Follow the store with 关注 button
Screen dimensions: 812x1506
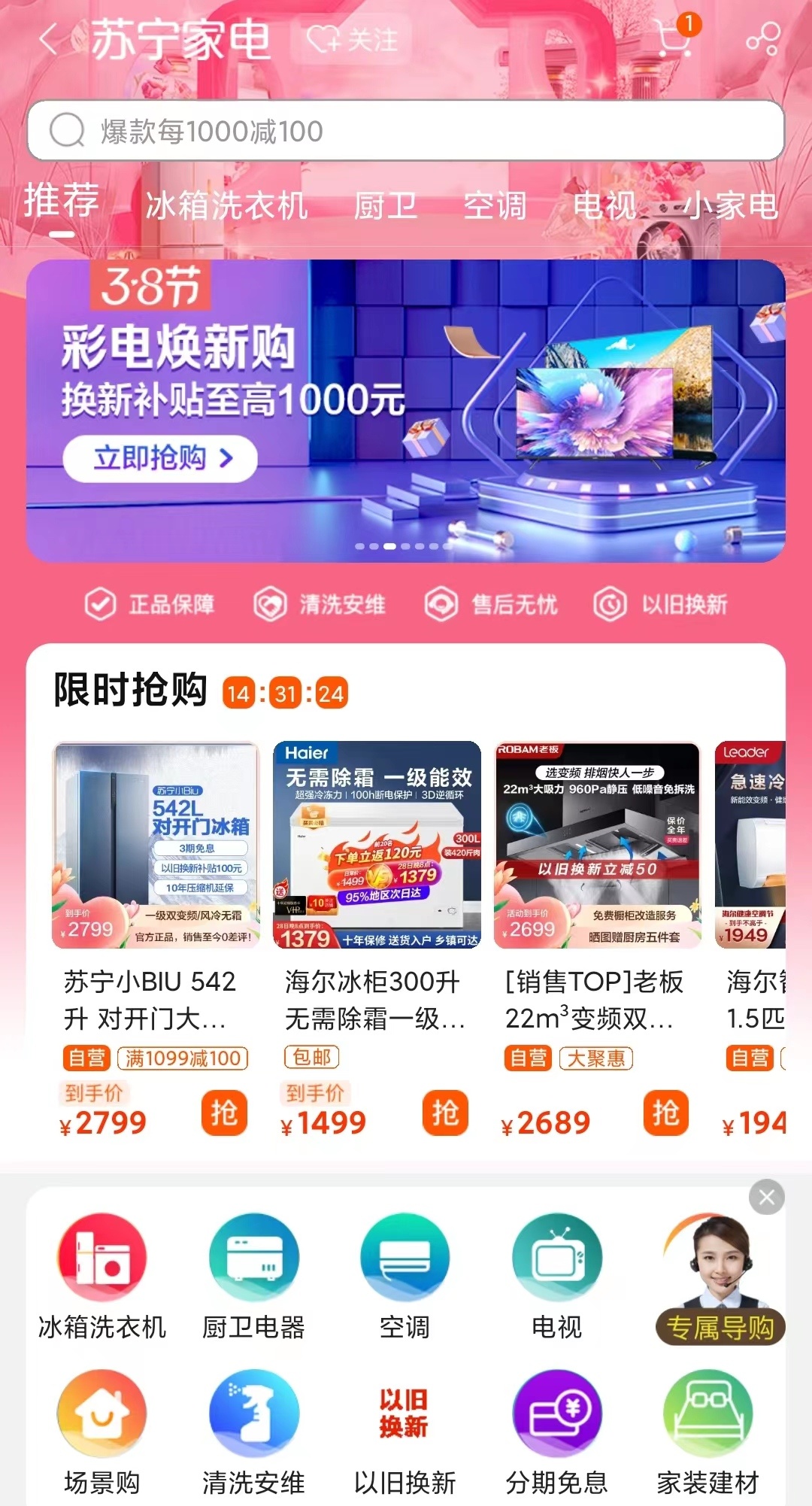pos(353,40)
